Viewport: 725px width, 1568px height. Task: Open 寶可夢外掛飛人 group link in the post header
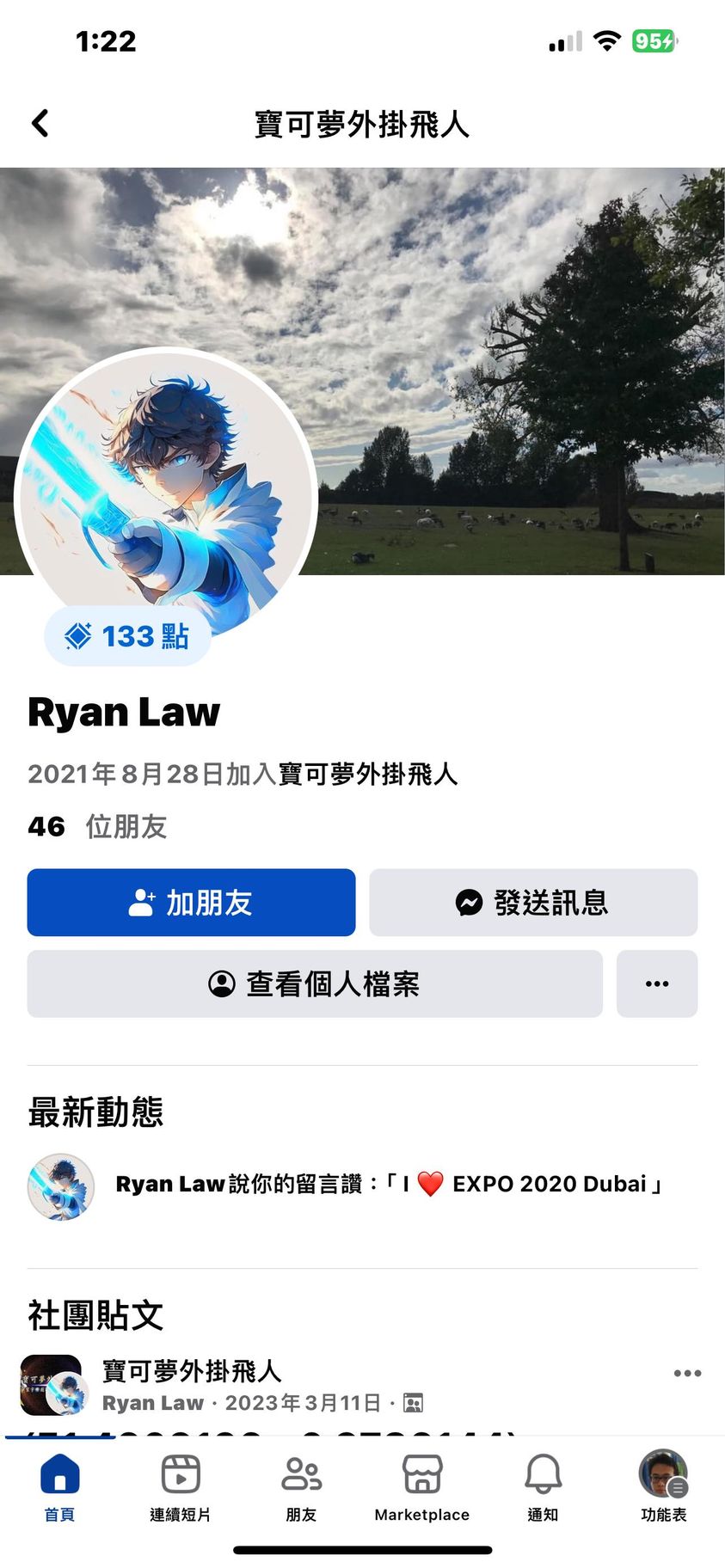(x=192, y=1371)
